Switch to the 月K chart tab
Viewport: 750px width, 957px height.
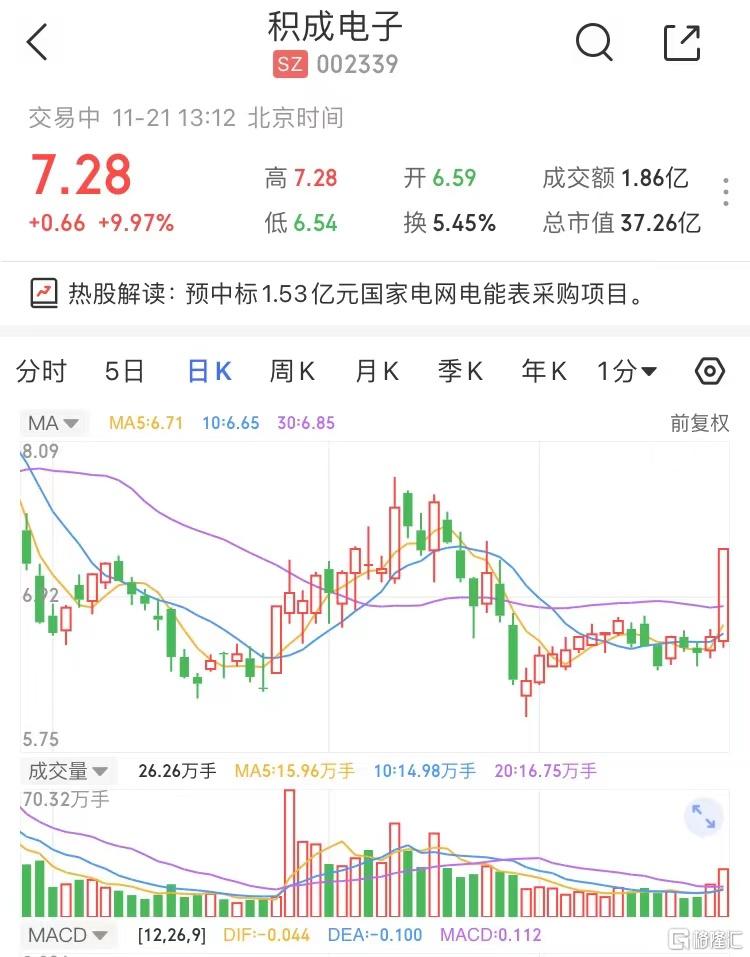point(377,372)
